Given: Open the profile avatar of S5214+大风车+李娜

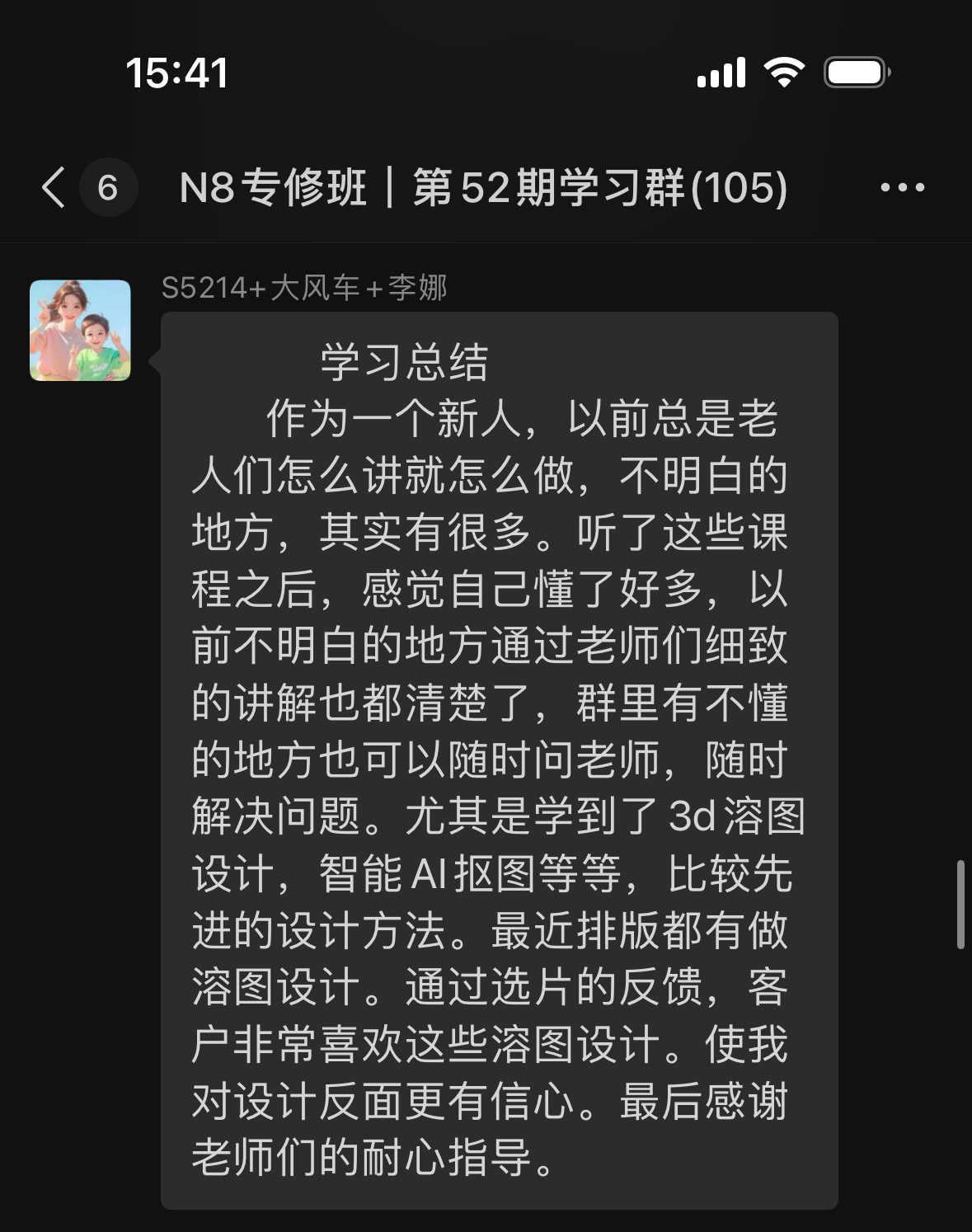Looking at the screenshot, I should [x=80, y=330].
